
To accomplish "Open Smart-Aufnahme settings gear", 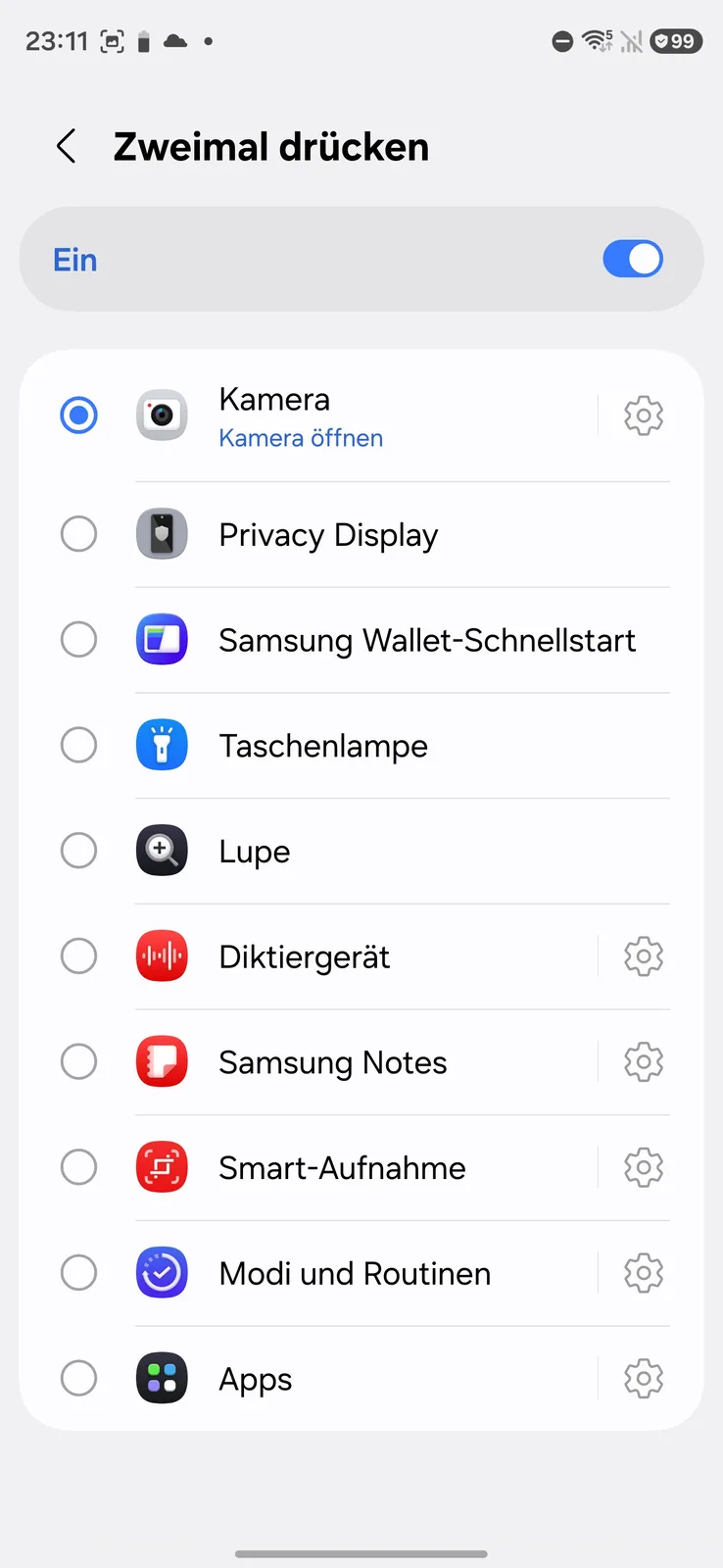I will tap(644, 1167).
